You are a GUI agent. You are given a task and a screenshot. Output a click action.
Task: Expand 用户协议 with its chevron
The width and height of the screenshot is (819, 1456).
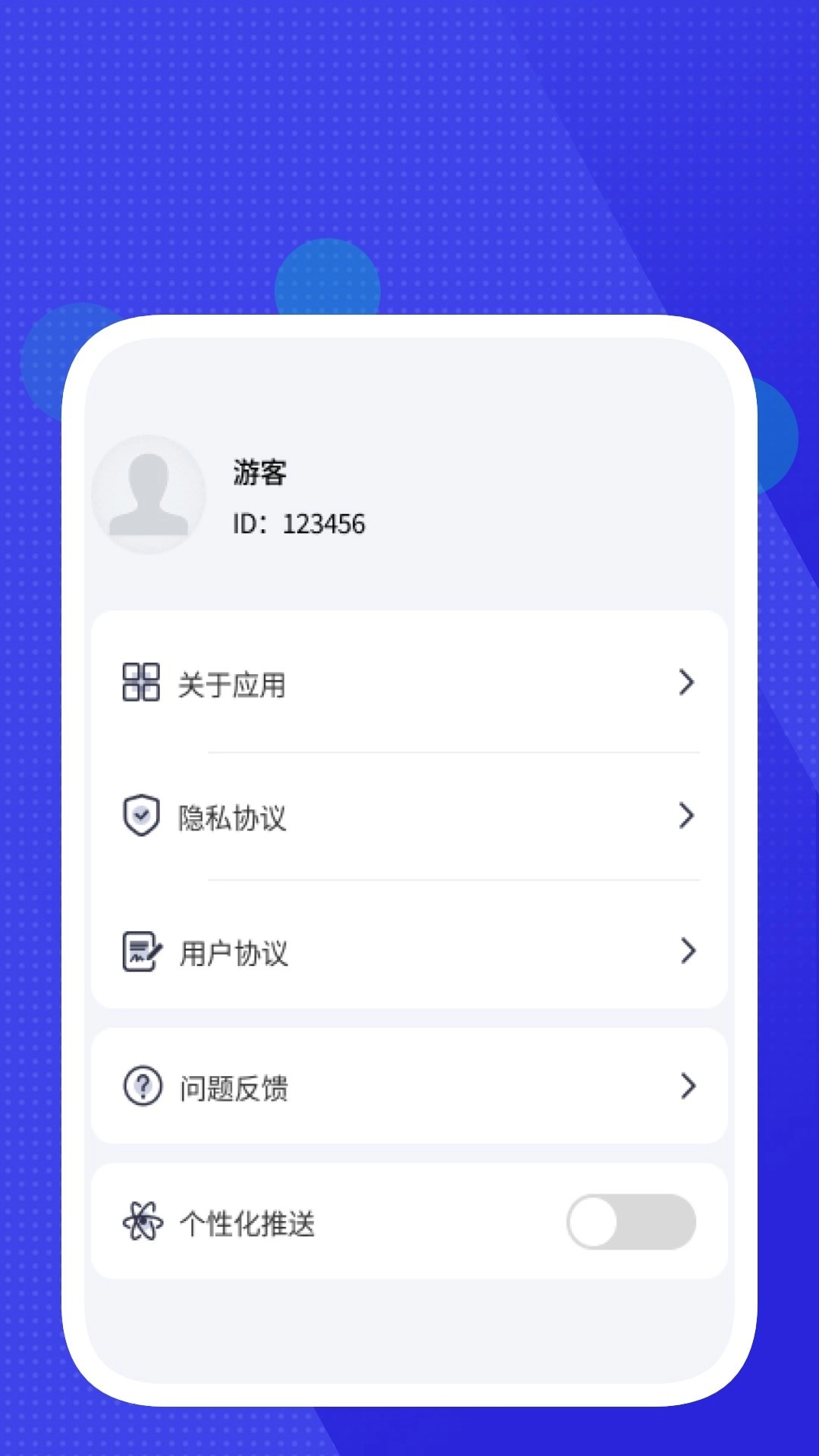[688, 951]
